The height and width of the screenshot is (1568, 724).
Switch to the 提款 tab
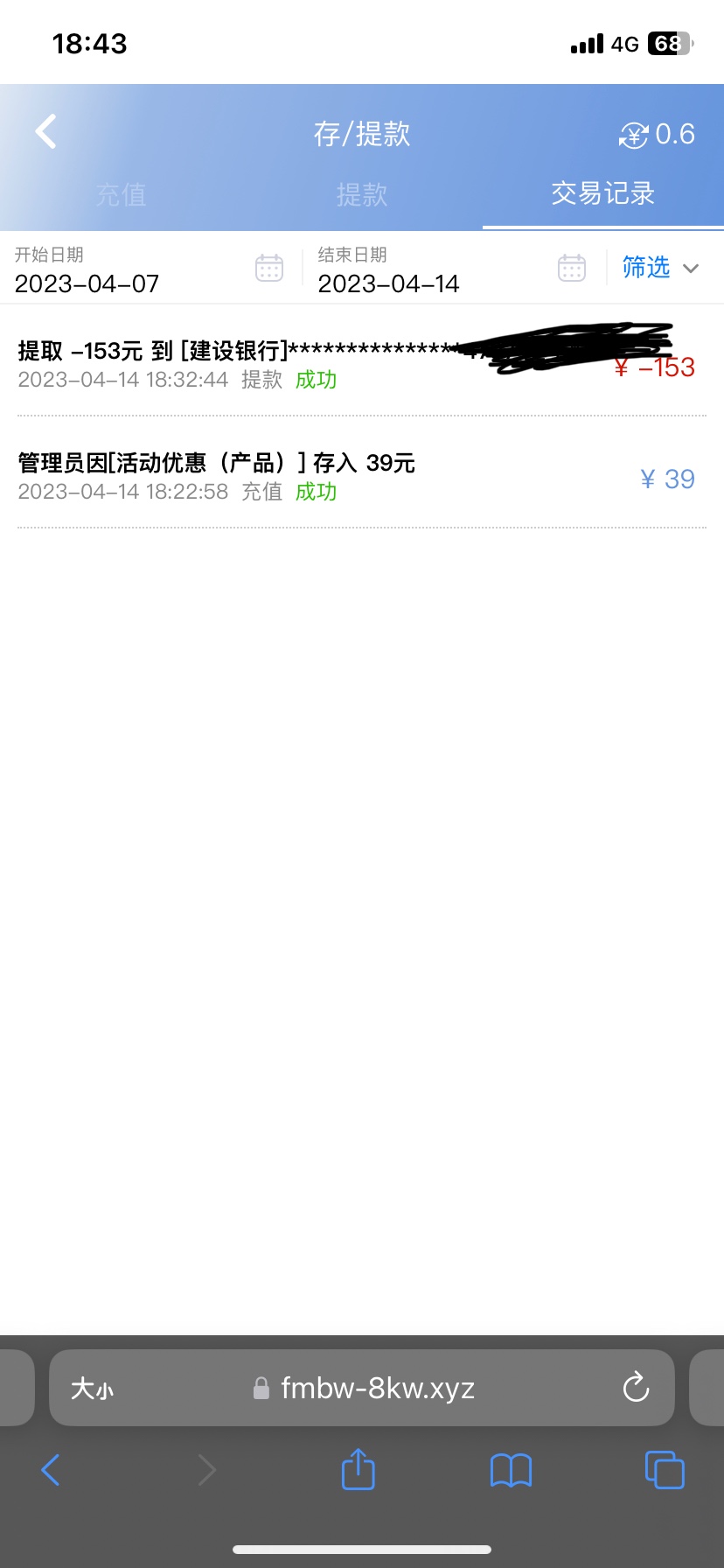pos(362,194)
